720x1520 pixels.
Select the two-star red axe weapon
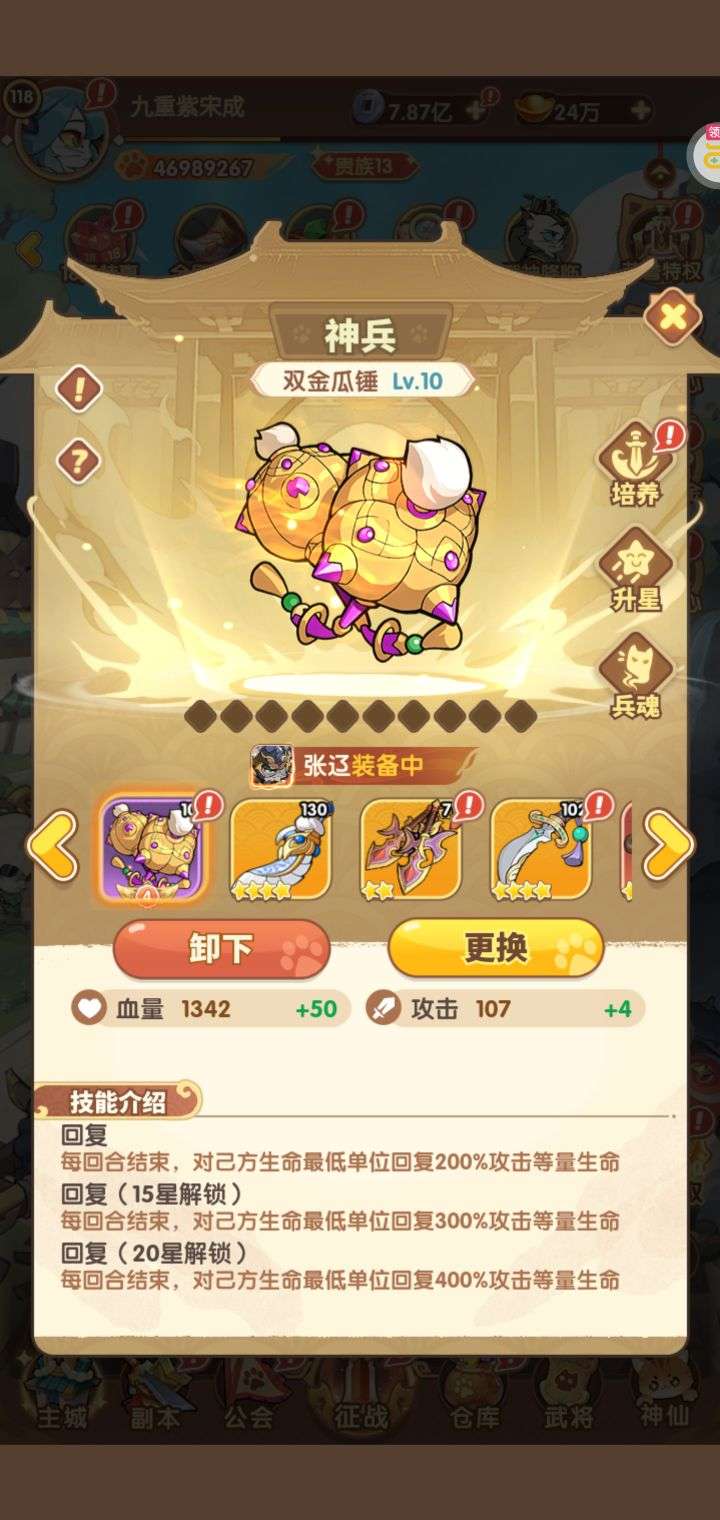click(x=411, y=848)
